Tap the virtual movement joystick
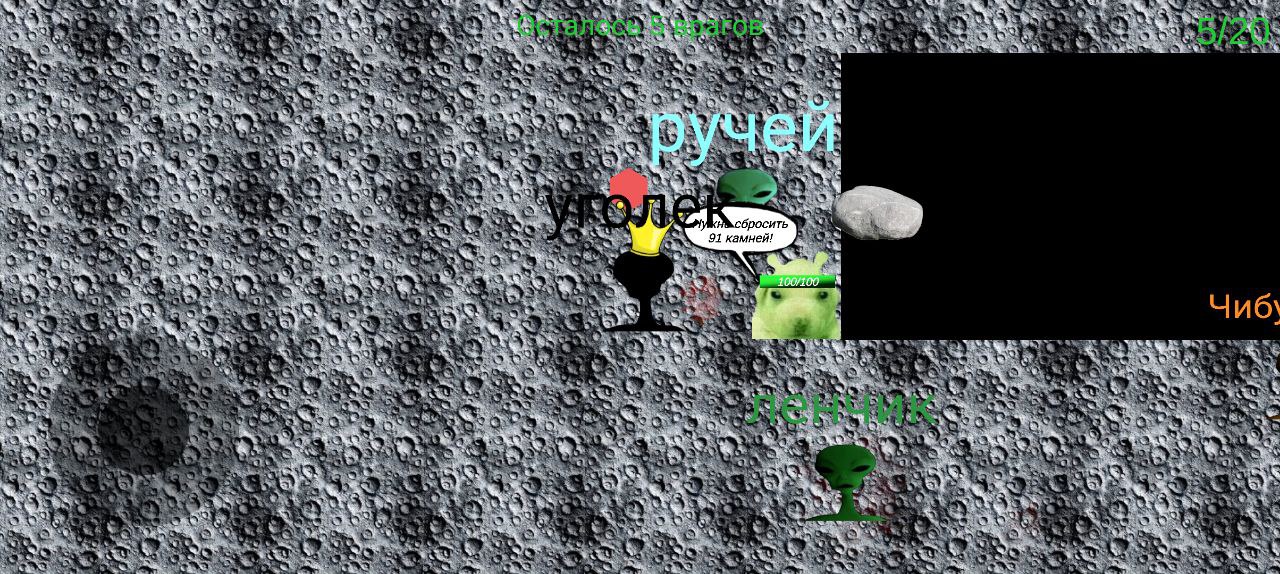 tap(143, 428)
